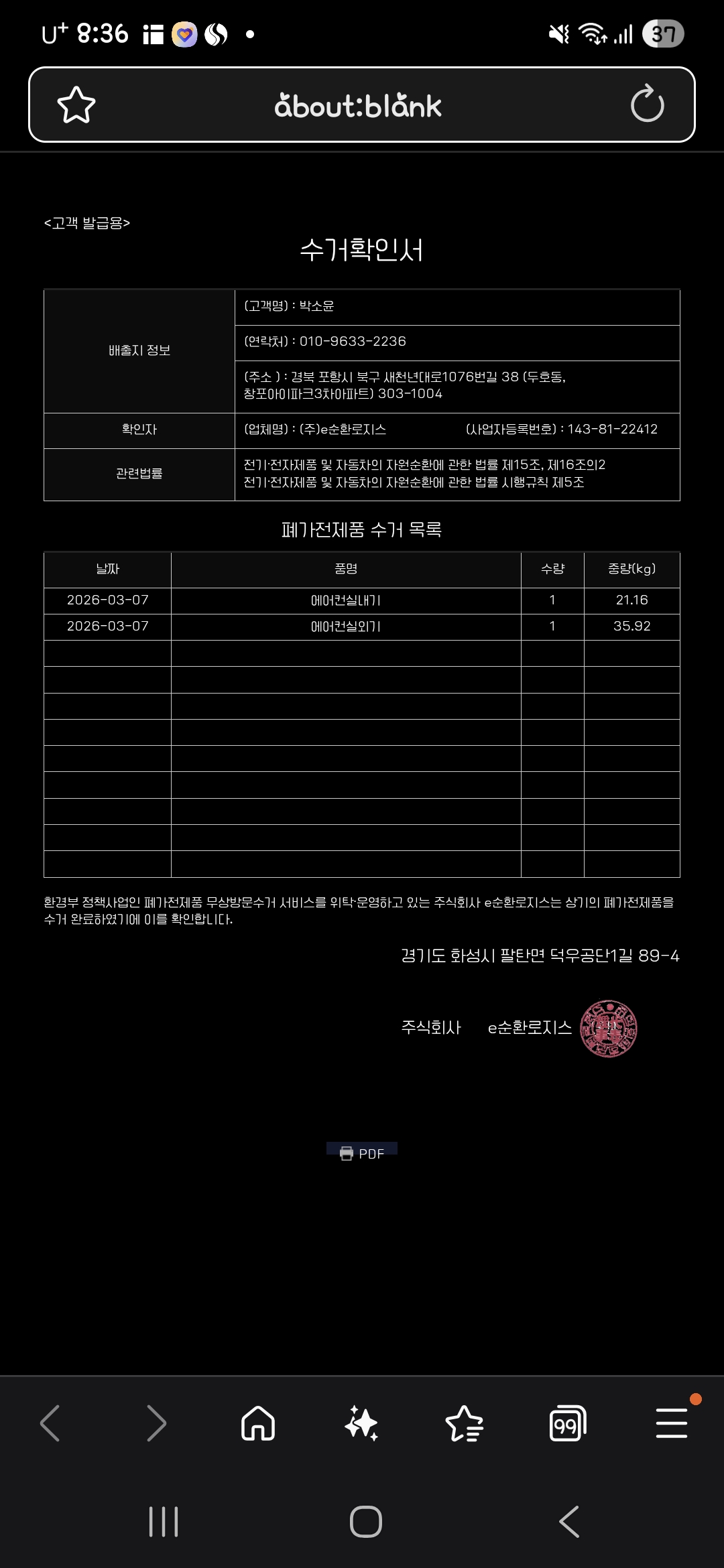Open the AI sparkle assistant

point(361,1423)
